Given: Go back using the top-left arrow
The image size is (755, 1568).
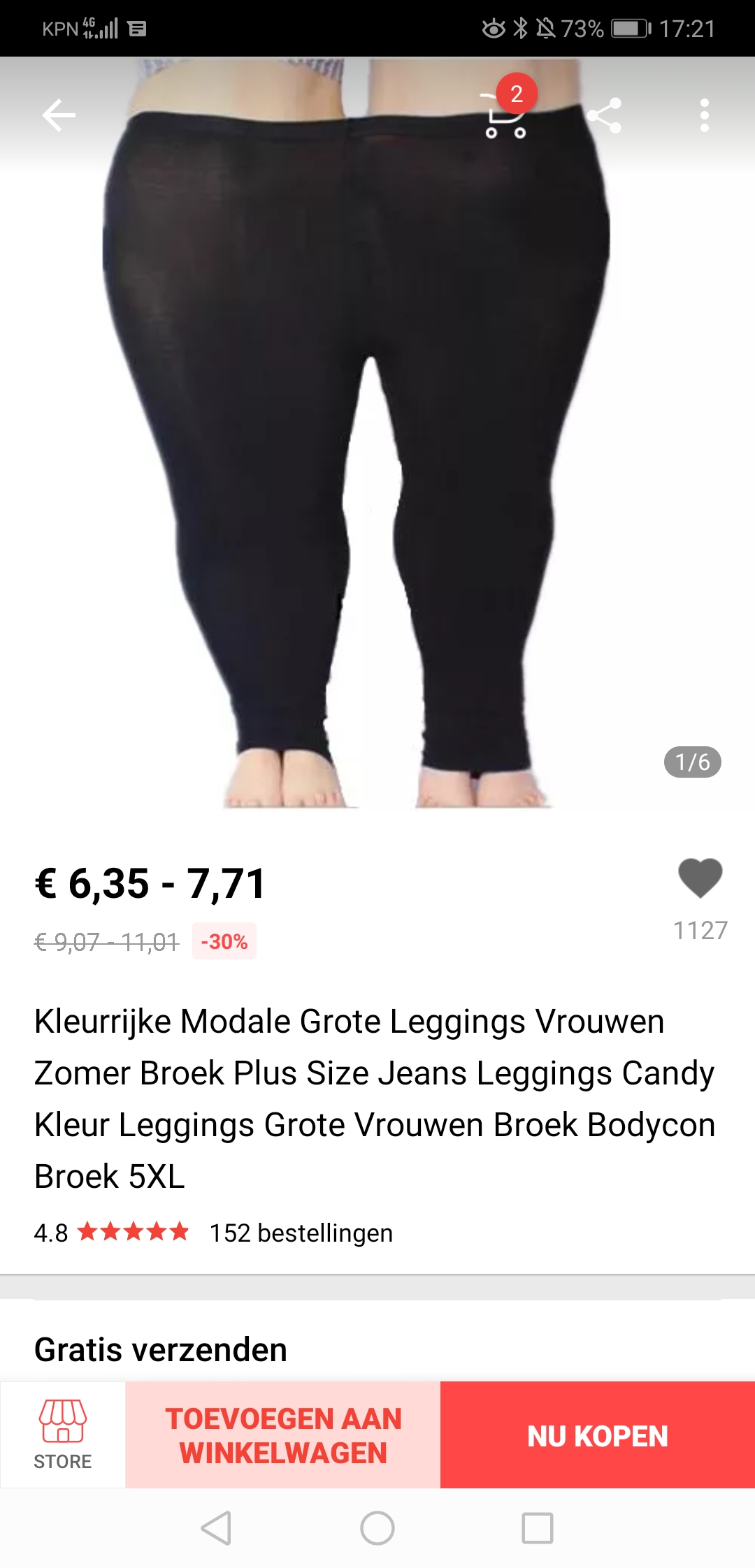Looking at the screenshot, I should (59, 115).
